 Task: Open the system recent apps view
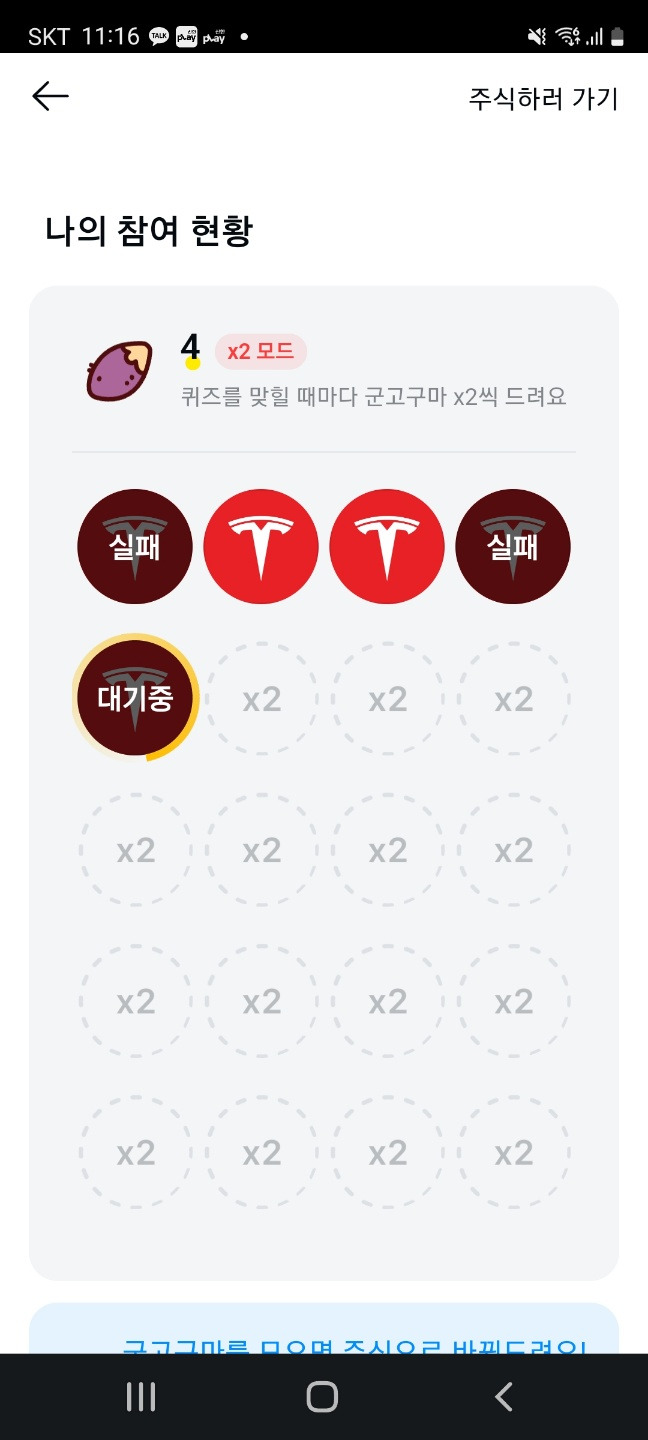[x=141, y=1397]
